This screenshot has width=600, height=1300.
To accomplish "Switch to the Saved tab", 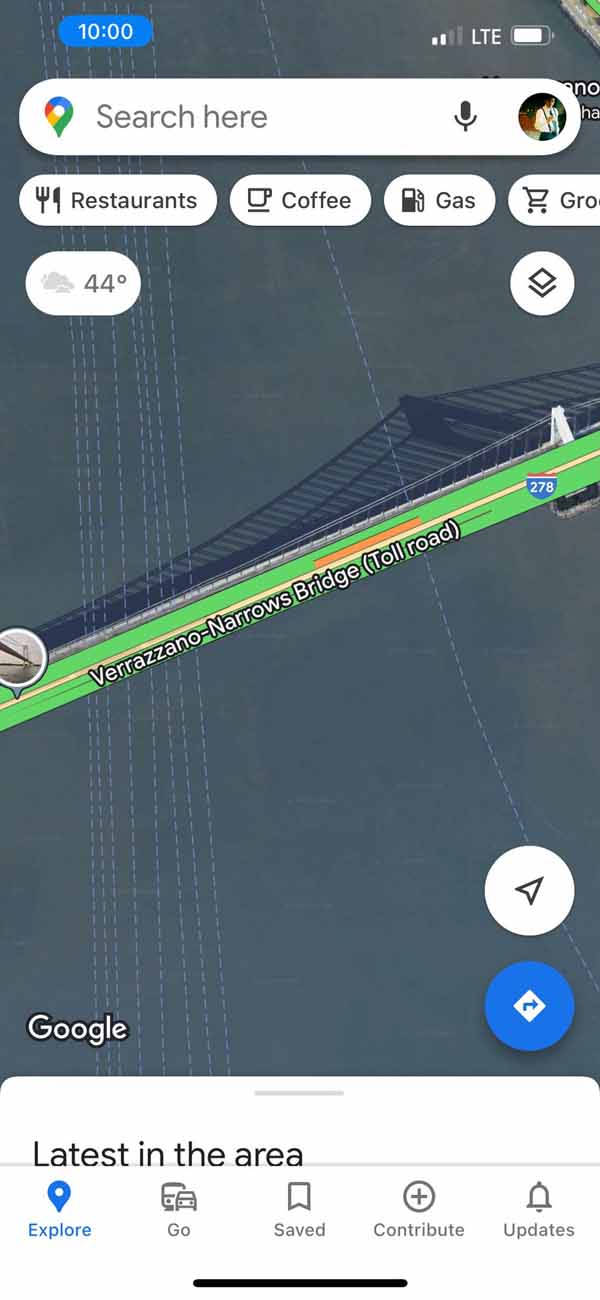I will (299, 1208).
